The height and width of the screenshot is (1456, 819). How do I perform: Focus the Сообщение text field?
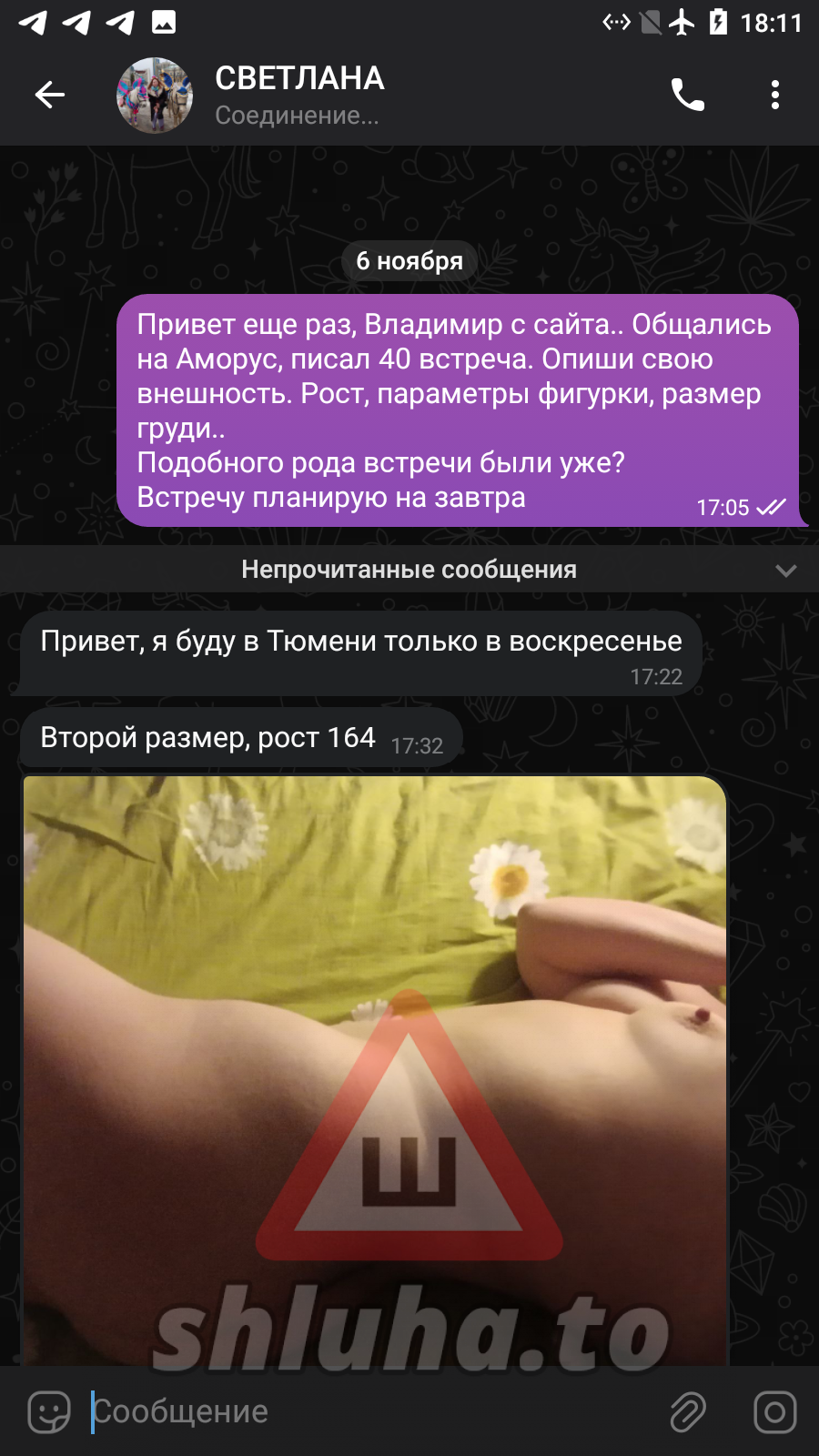point(364,1412)
